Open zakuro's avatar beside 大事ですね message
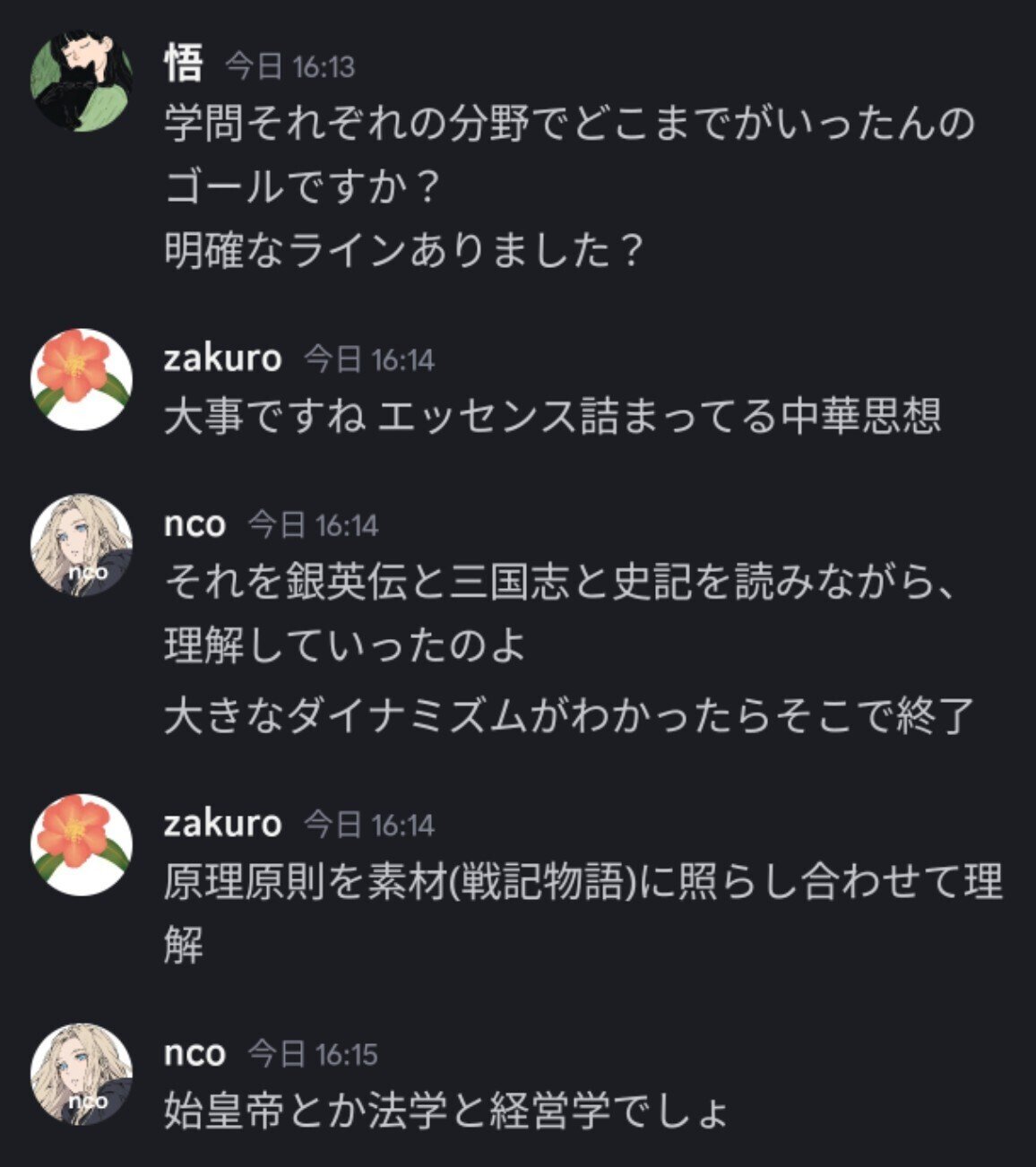The width and height of the screenshot is (1036, 1167). (x=82, y=379)
